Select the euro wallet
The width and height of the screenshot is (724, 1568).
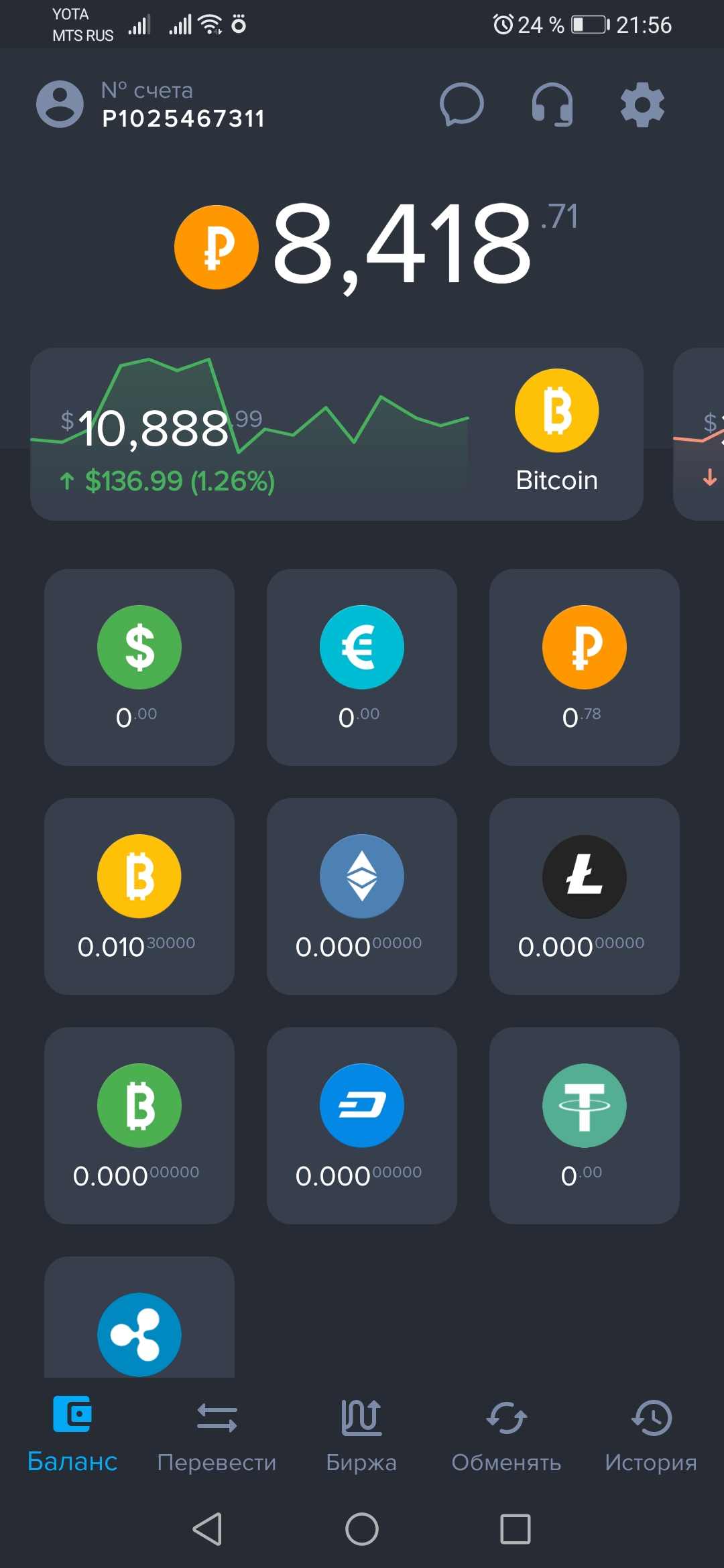point(362,667)
